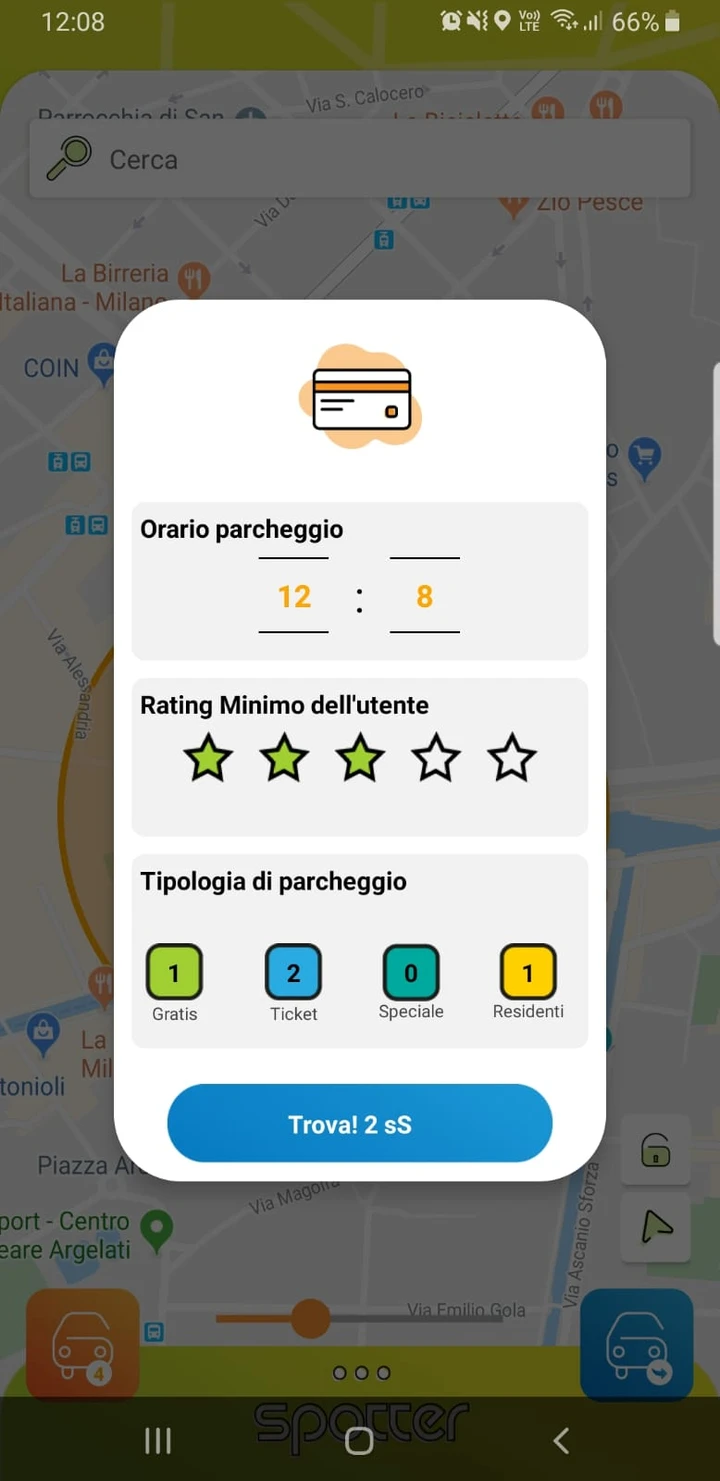Edit the parking hour value 12

tap(294, 596)
